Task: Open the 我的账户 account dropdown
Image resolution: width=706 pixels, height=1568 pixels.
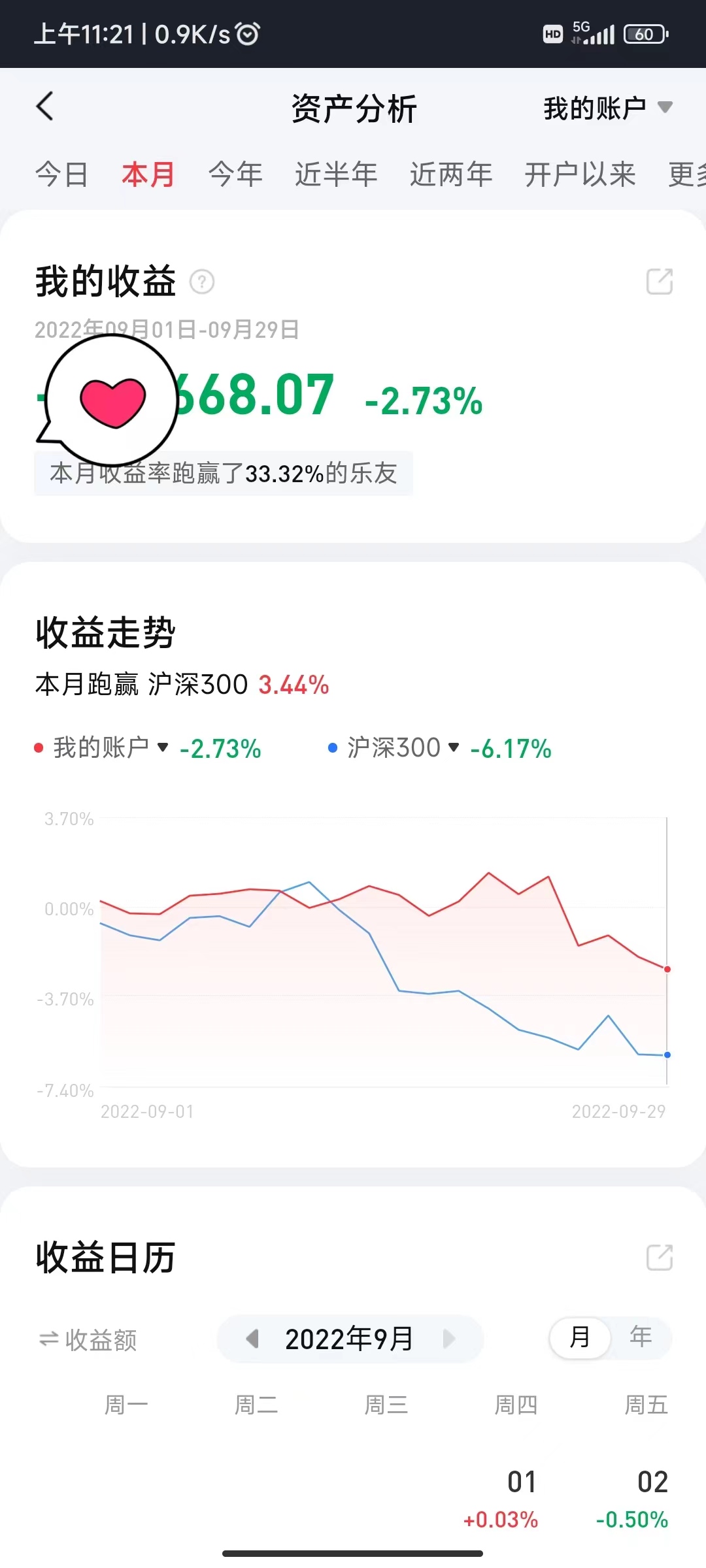Action: click(x=608, y=108)
